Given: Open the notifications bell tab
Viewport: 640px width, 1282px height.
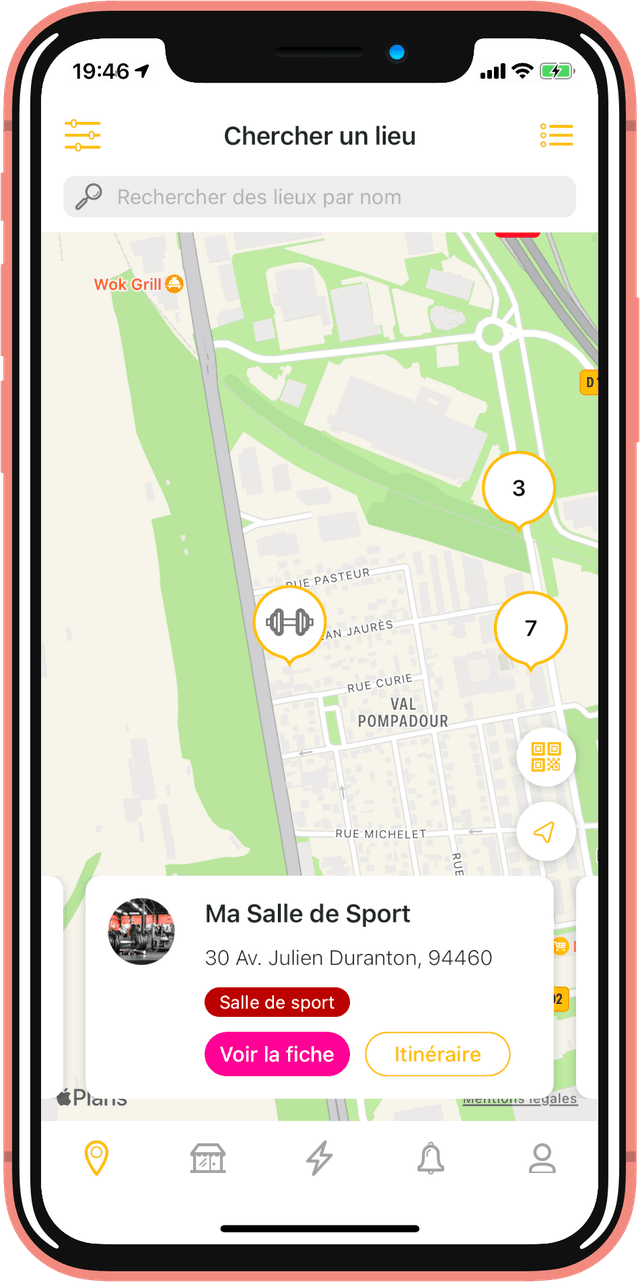Looking at the screenshot, I should 430,1158.
